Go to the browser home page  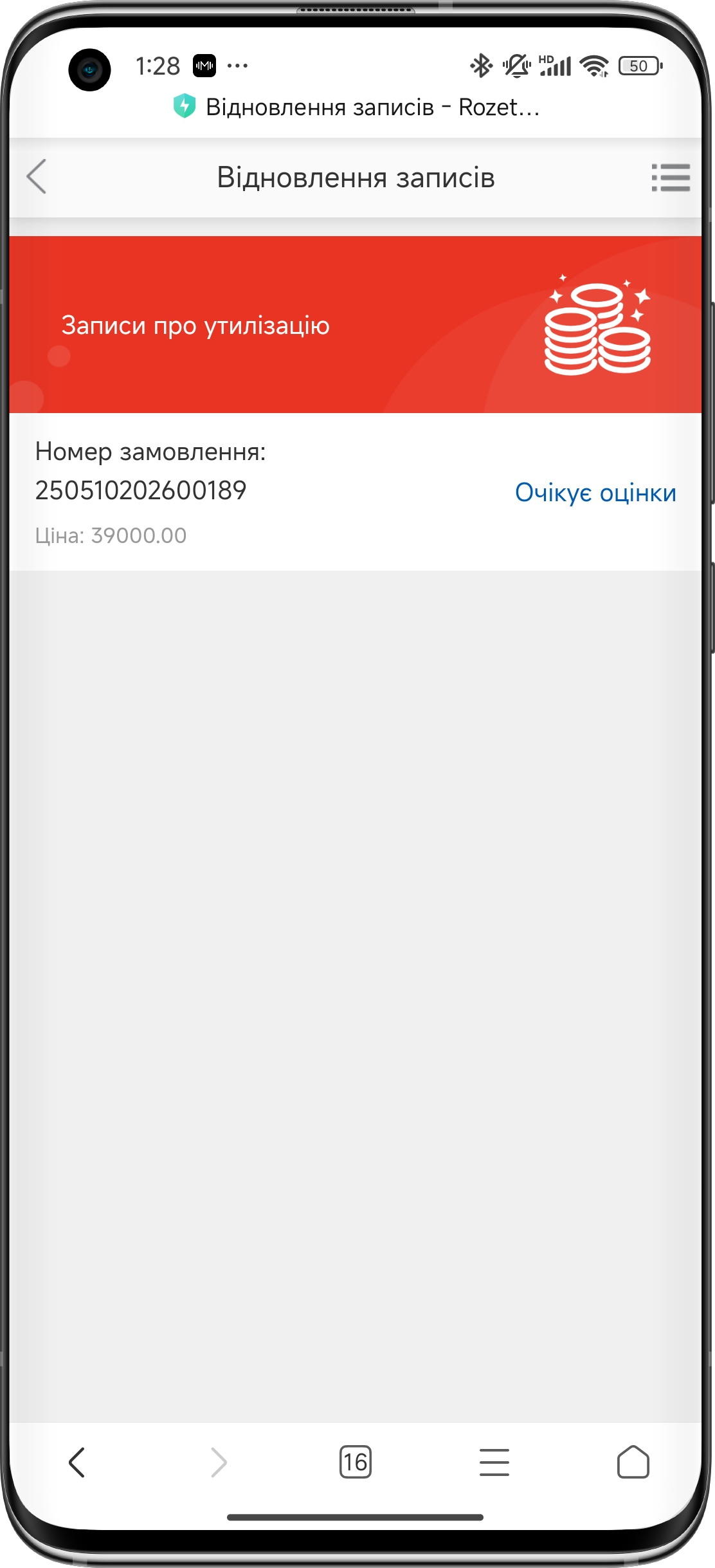(633, 1462)
